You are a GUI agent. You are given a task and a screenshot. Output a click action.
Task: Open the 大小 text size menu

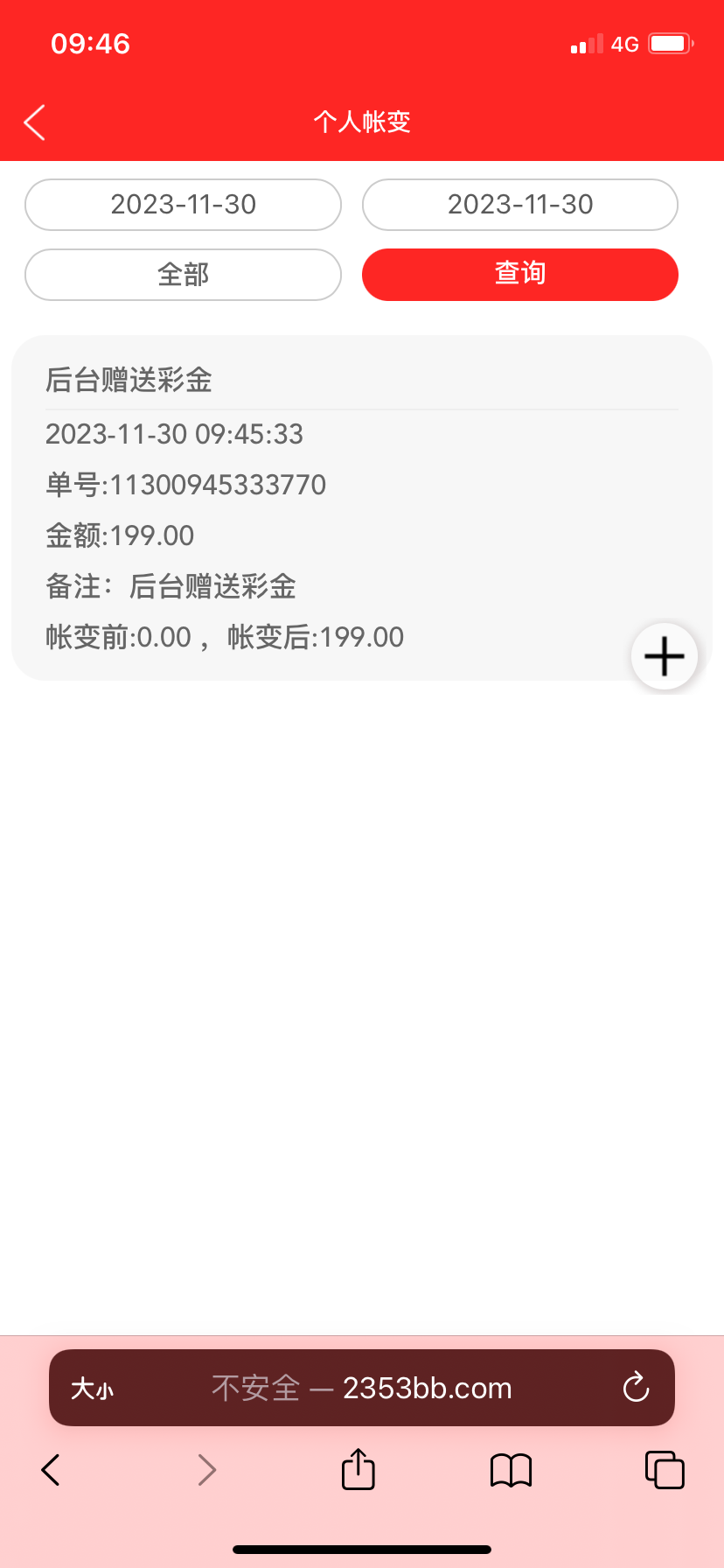click(93, 1389)
